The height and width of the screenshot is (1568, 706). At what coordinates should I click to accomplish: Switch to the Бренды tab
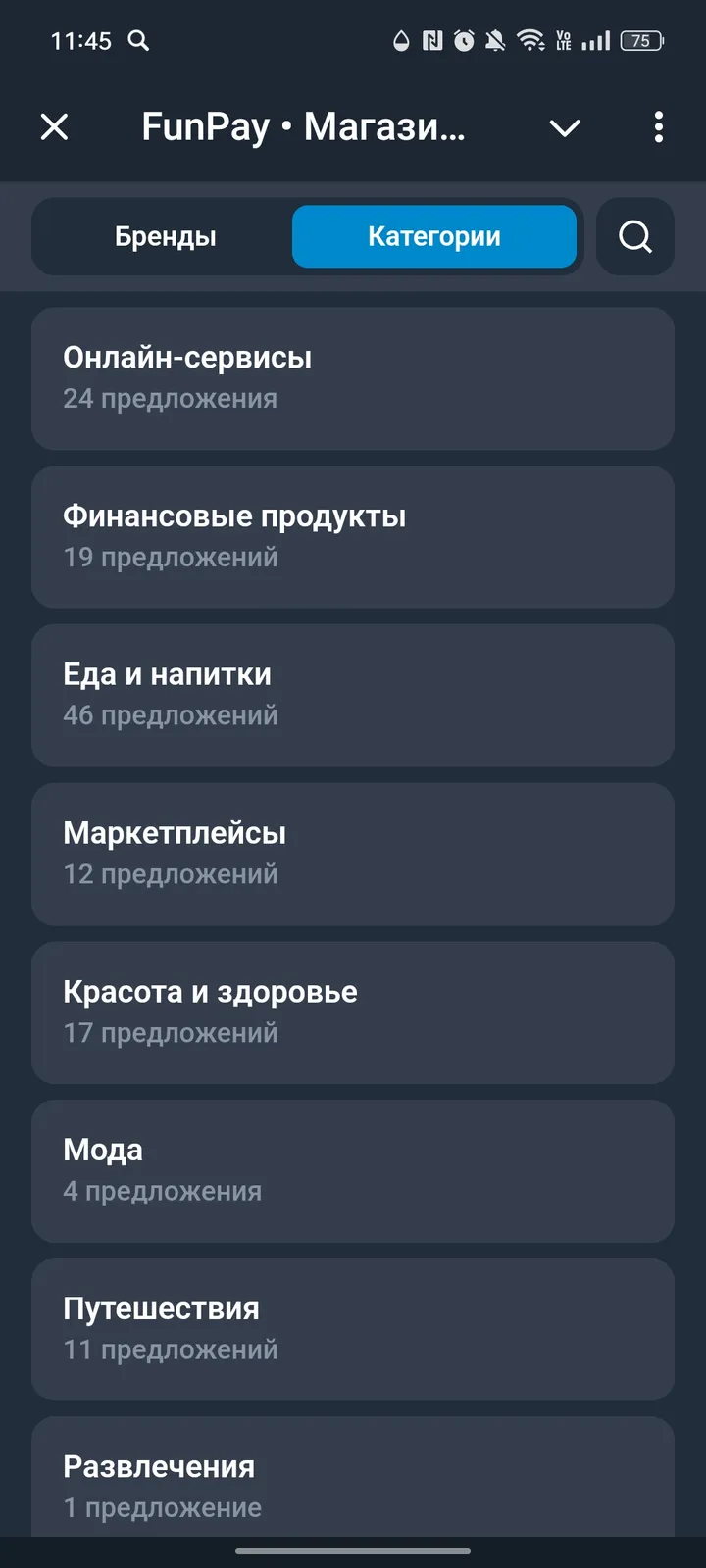(167, 236)
